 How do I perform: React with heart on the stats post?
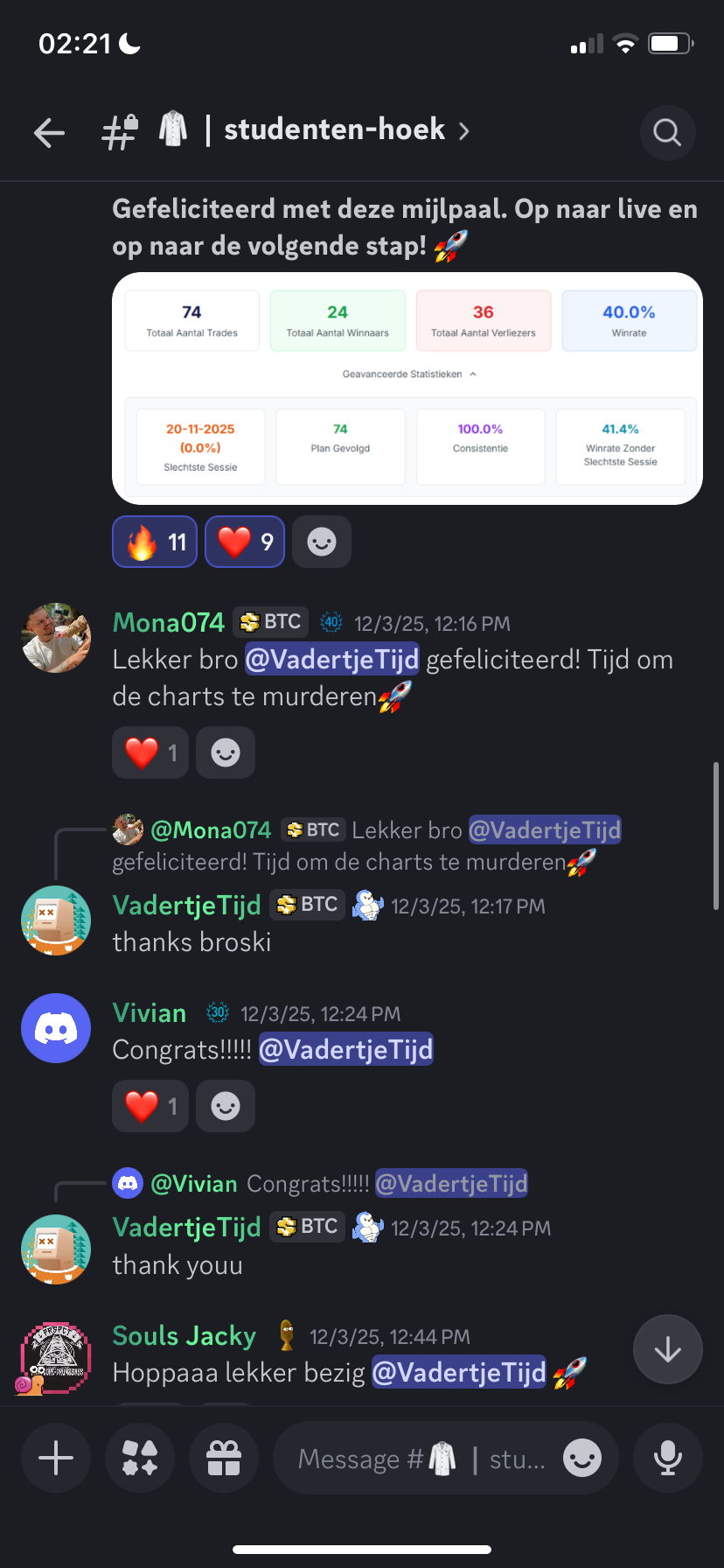click(x=245, y=542)
